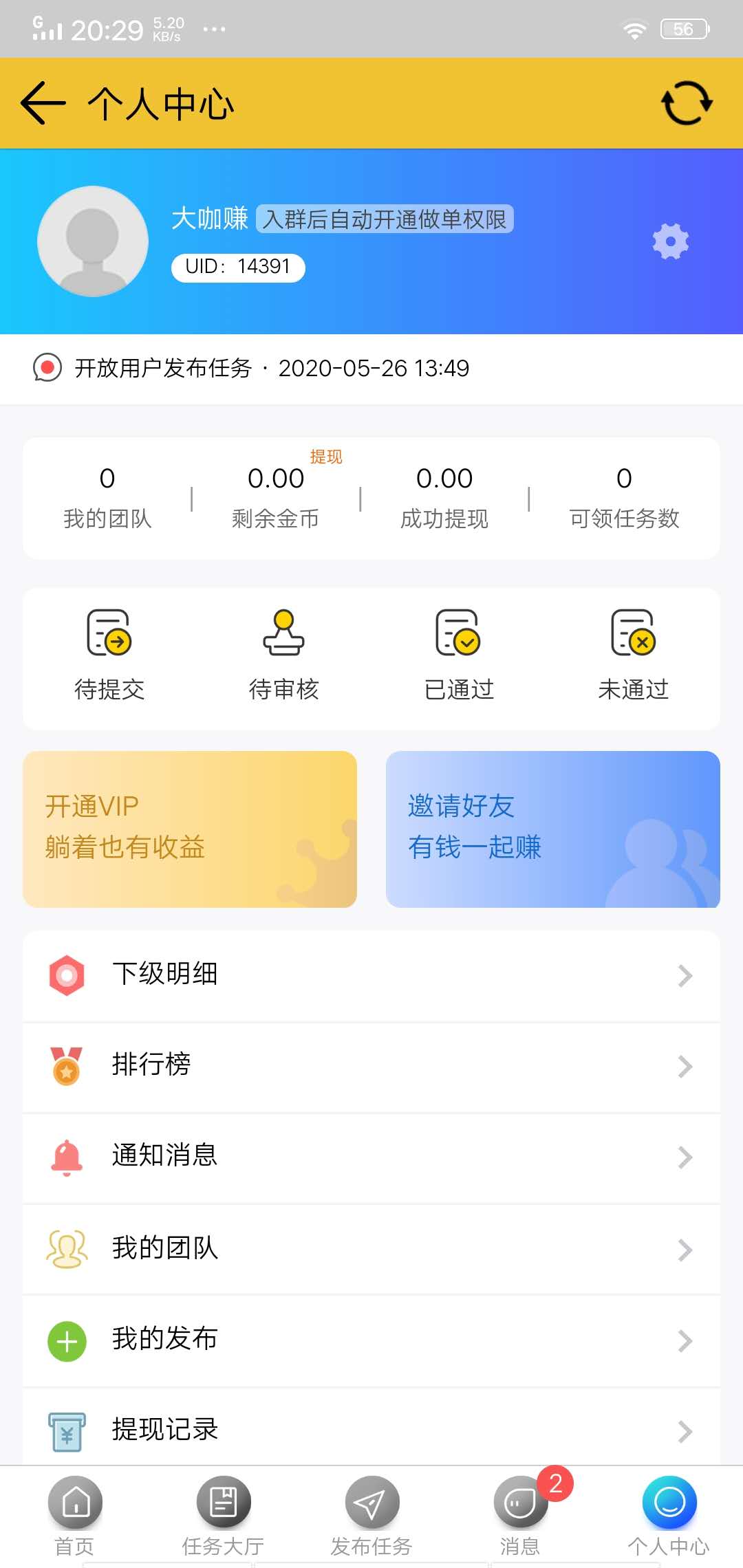This screenshot has width=743, height=1568.
Task: Tap 提现 to withdraw coins
Action: [x=325, y=457]
